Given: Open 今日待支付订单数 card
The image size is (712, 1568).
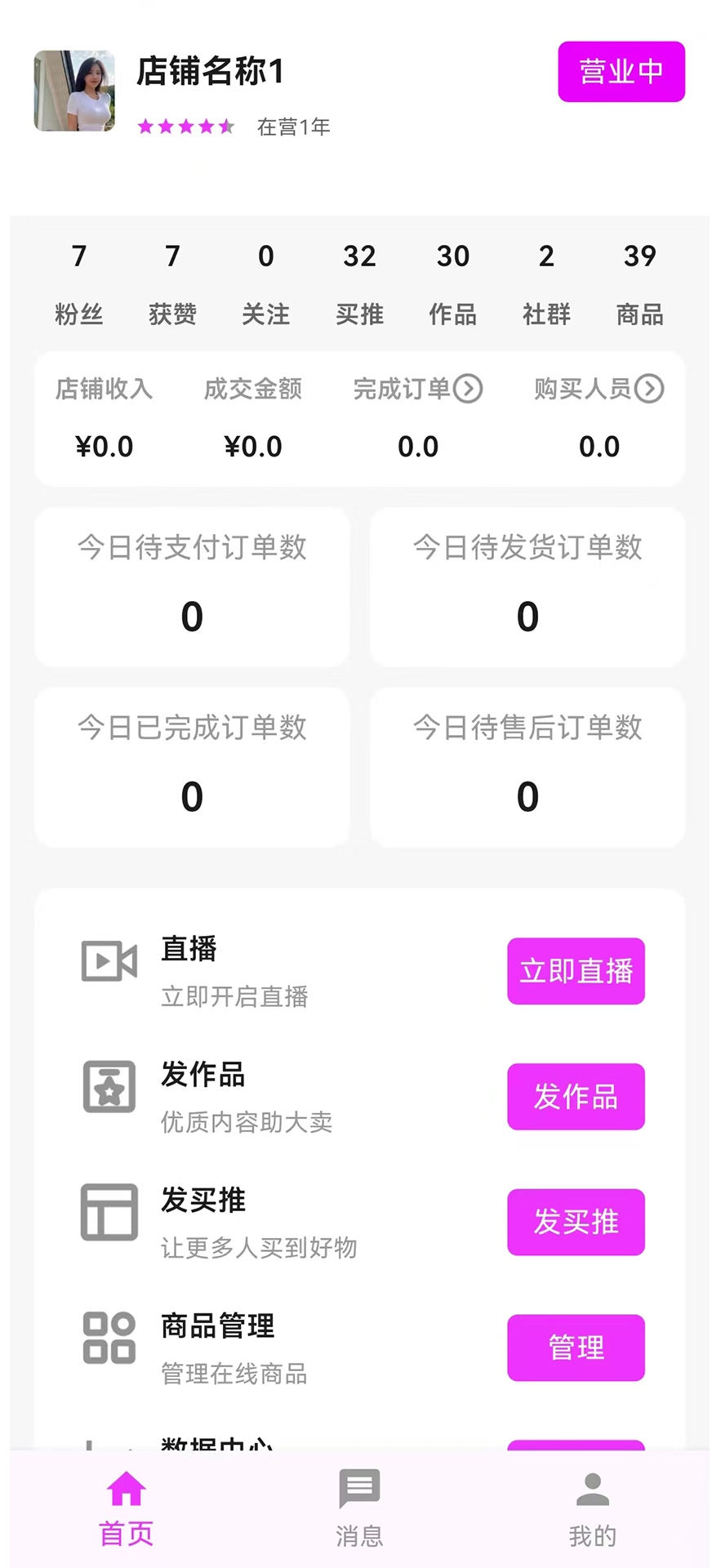Looking at the screenshot, I should point(192,586).
